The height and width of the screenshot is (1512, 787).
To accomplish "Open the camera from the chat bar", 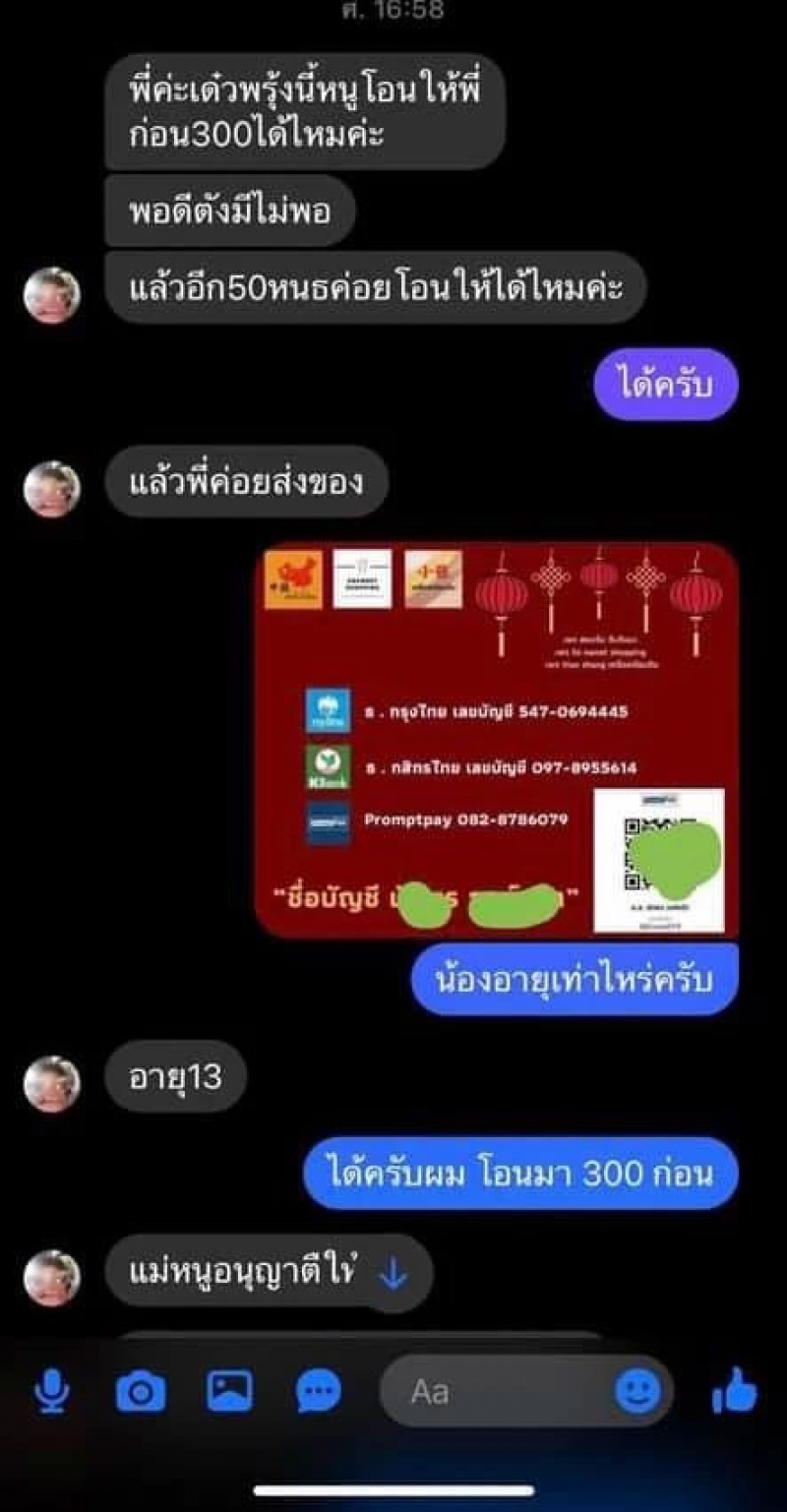I will point(141,1392).
